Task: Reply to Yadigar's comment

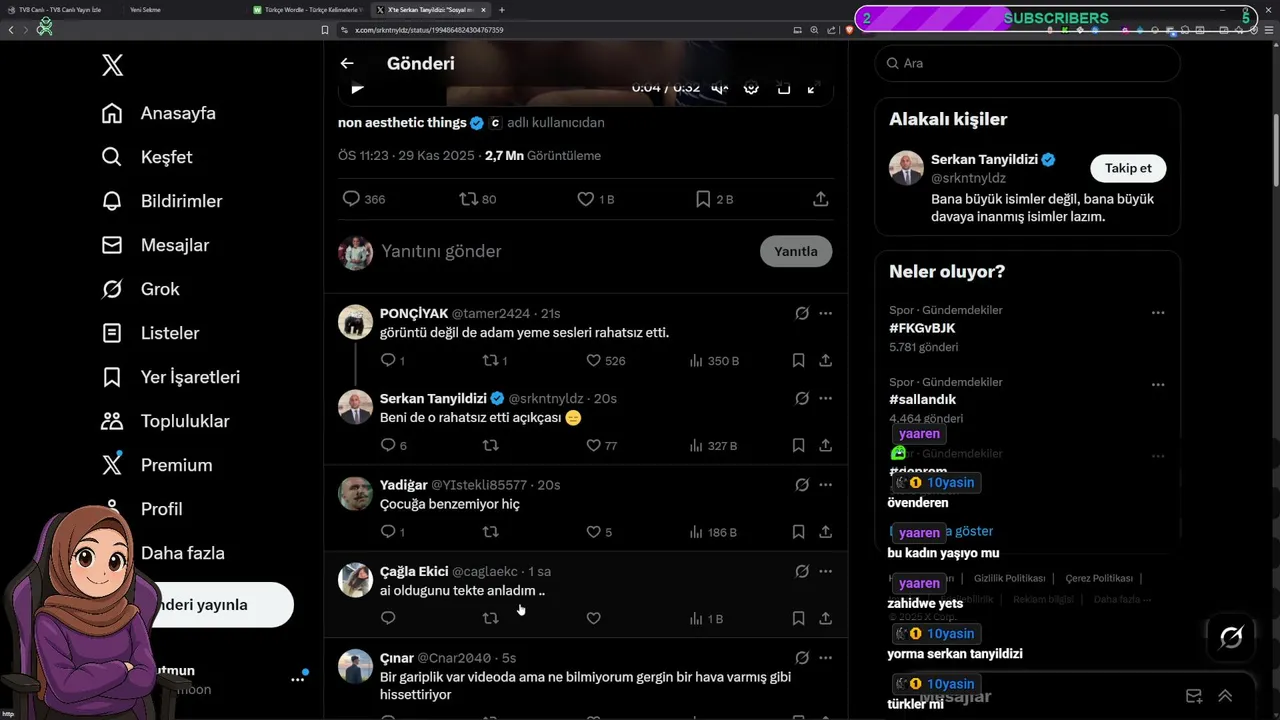Action: [x=389, y=532]
